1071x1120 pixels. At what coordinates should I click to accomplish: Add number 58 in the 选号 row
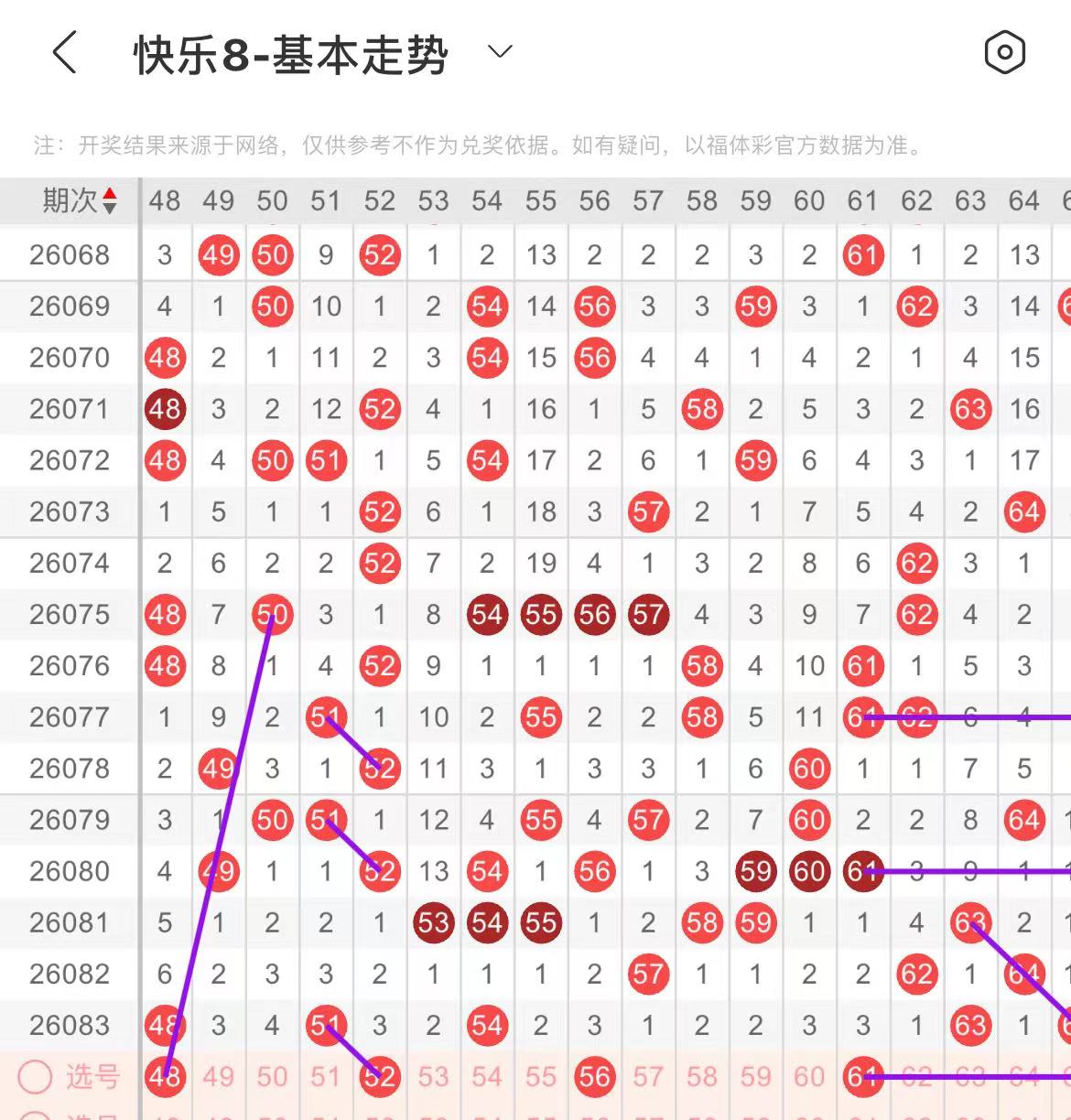point(702,1077)
